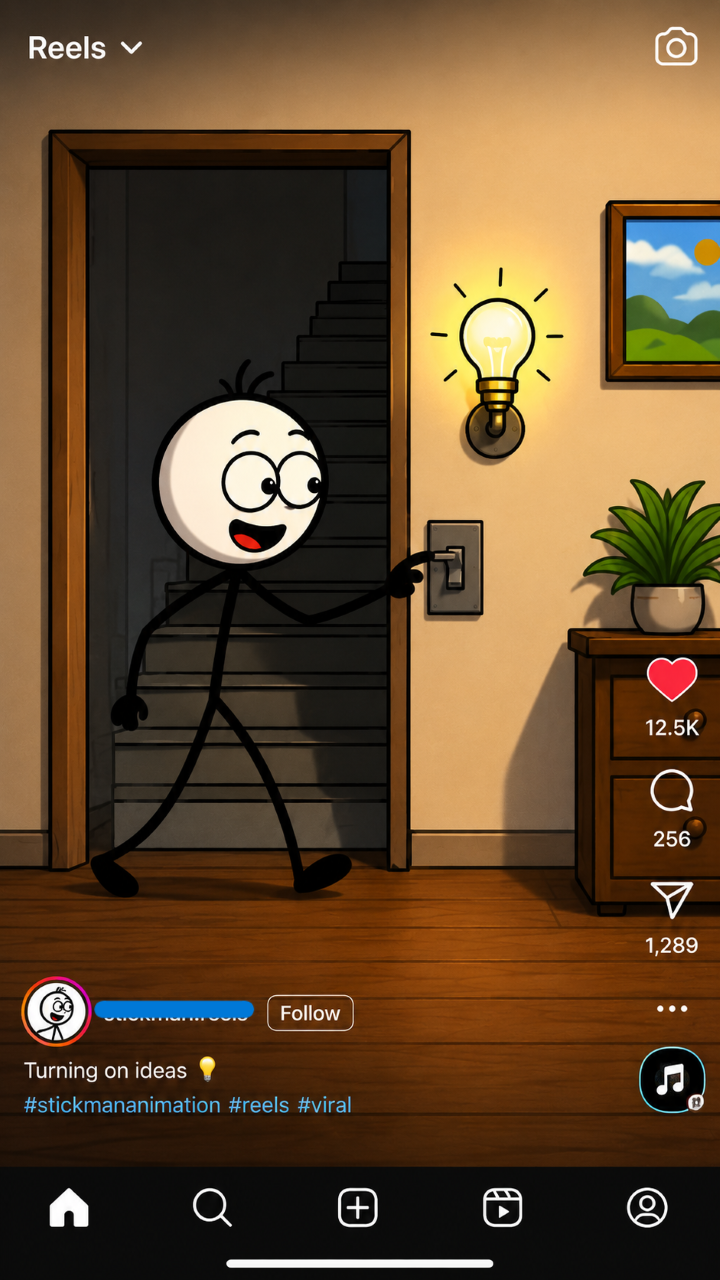The height and width of the screenshot is (1280, 720).
Task: Like this reel with the heart icon
Action: click(x=672, y=680)
